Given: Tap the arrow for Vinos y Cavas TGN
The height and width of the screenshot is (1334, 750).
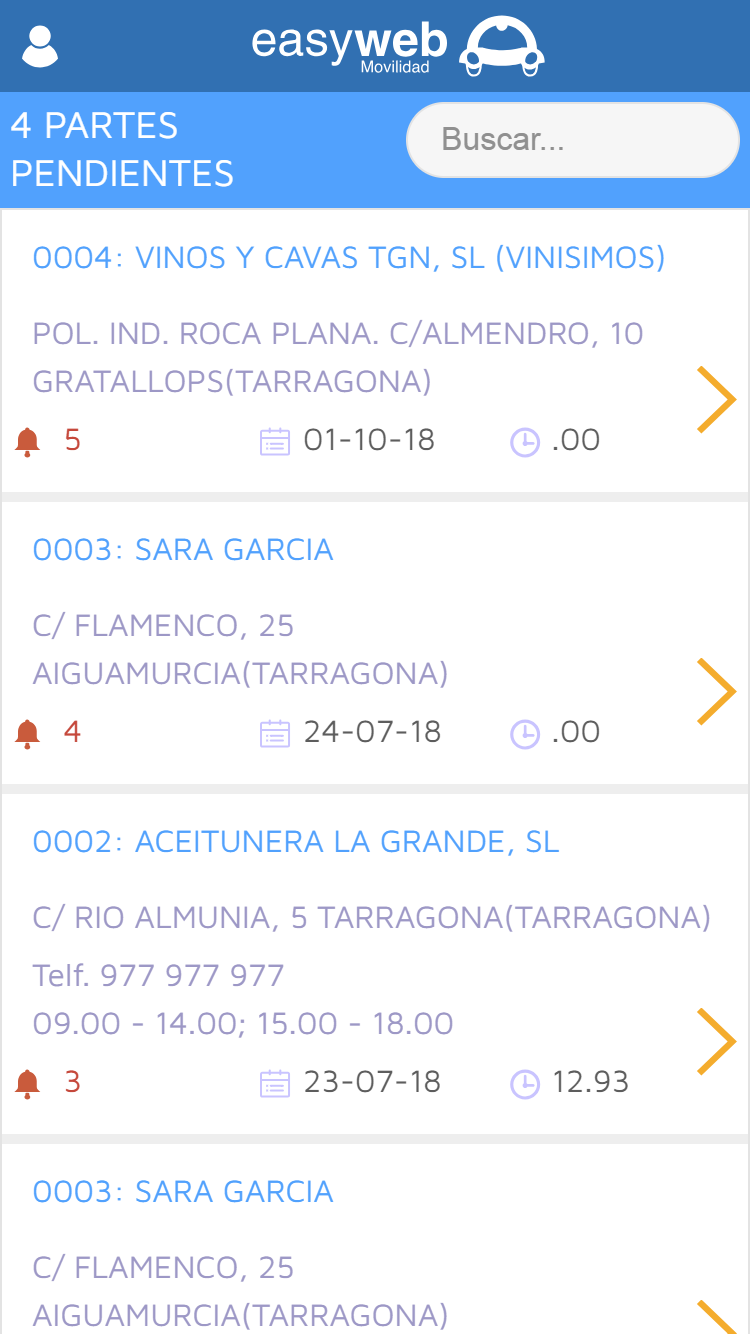Looking at the screenshot, I should pos(716,400).
